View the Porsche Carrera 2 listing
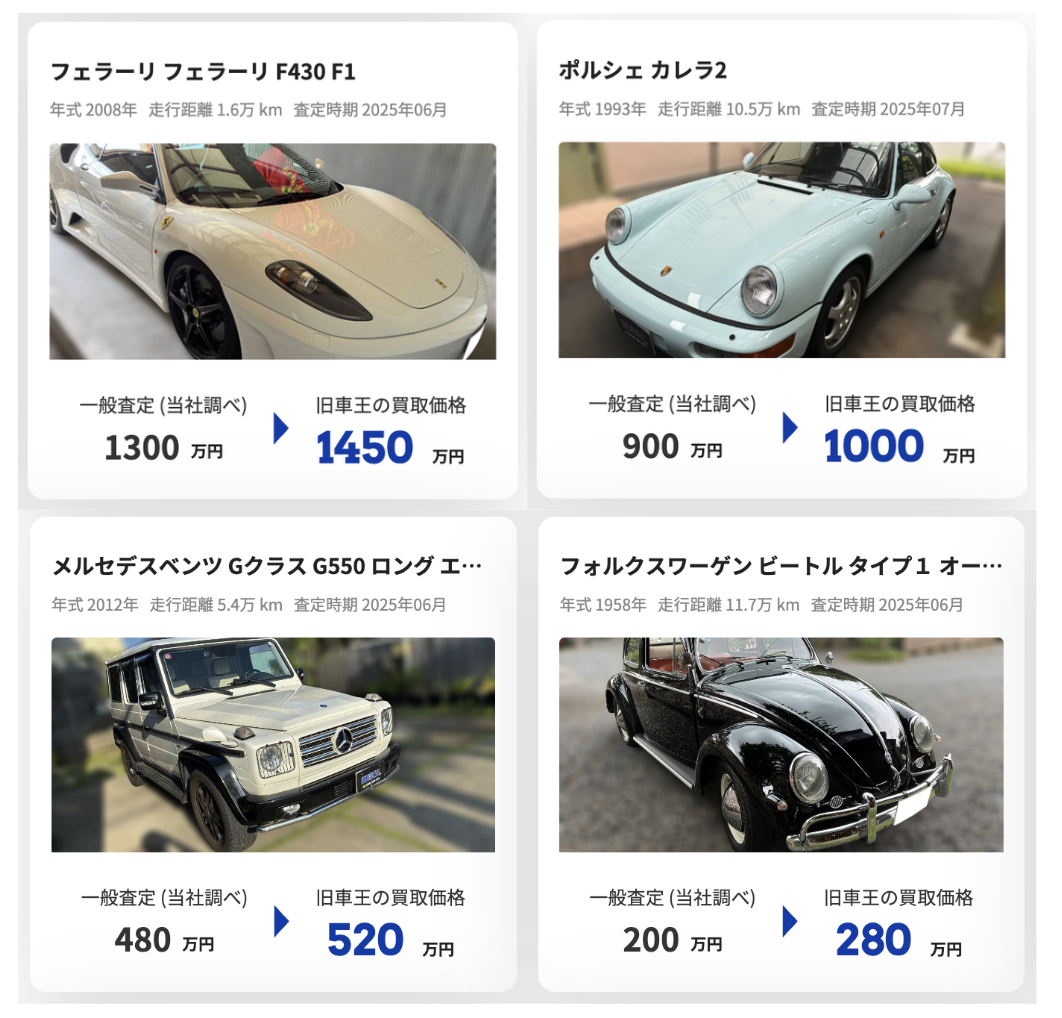1062x1018 pixels. 781,250
